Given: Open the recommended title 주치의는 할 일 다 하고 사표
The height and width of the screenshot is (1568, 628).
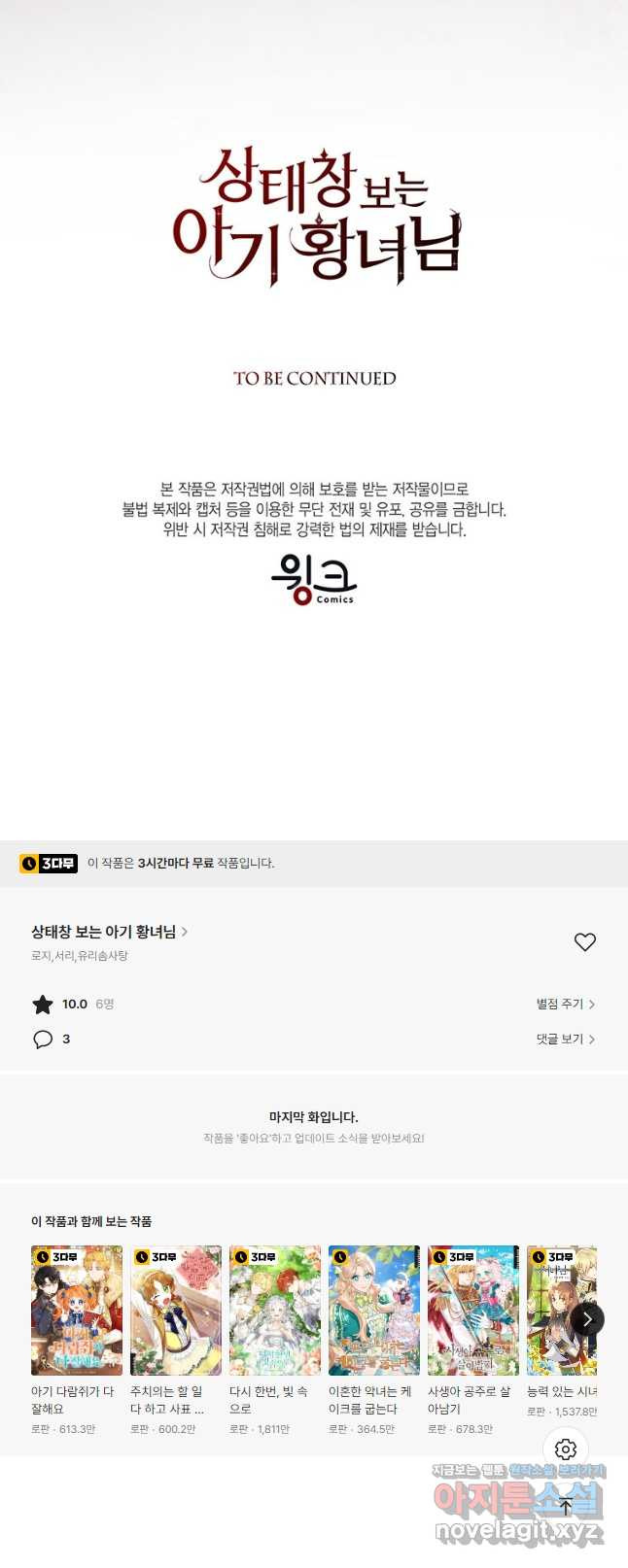Looking at the screenshot, I should [x=176, y=1310].
